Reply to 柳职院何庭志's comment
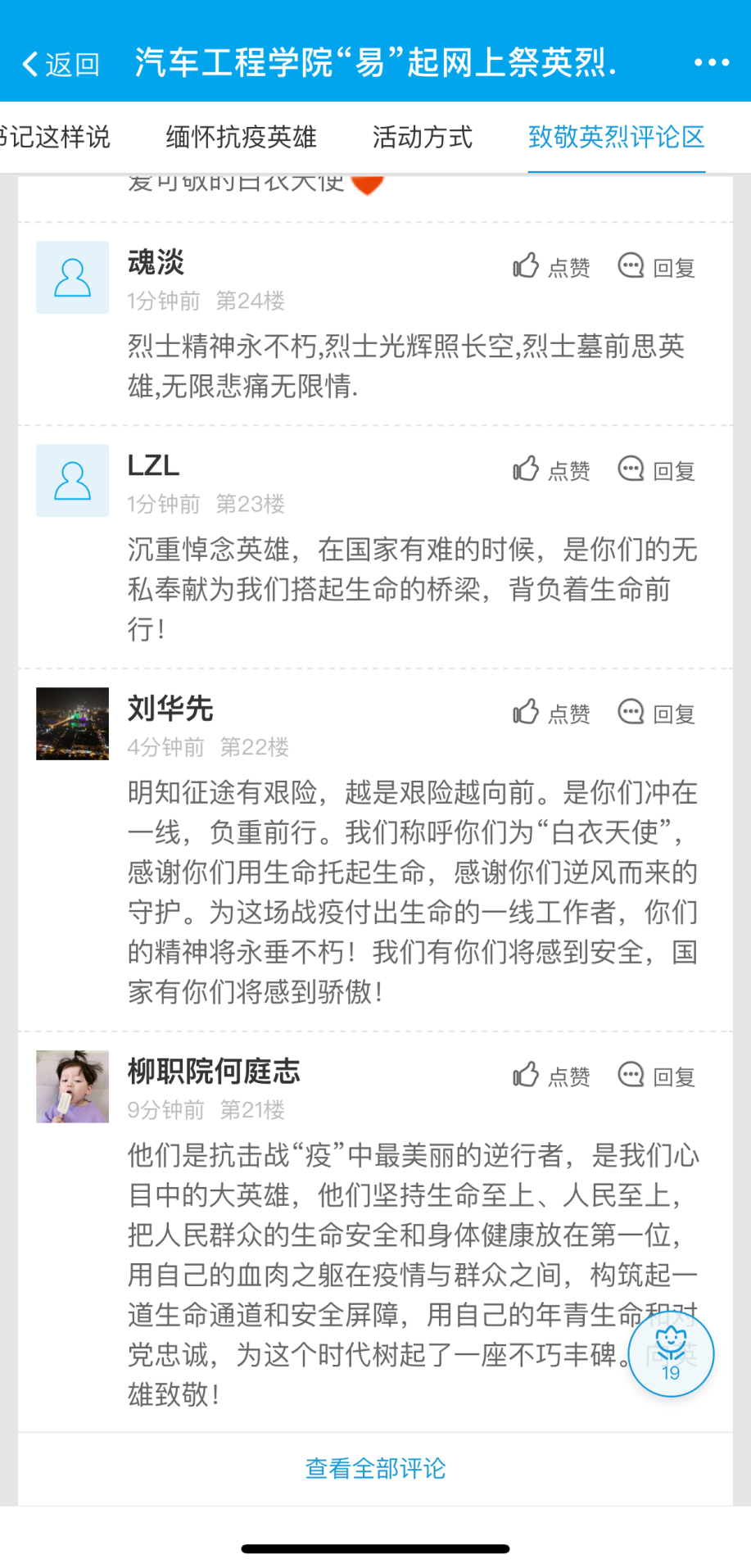The height and width of the screenshot is (1568, 751). point(656,1076)
